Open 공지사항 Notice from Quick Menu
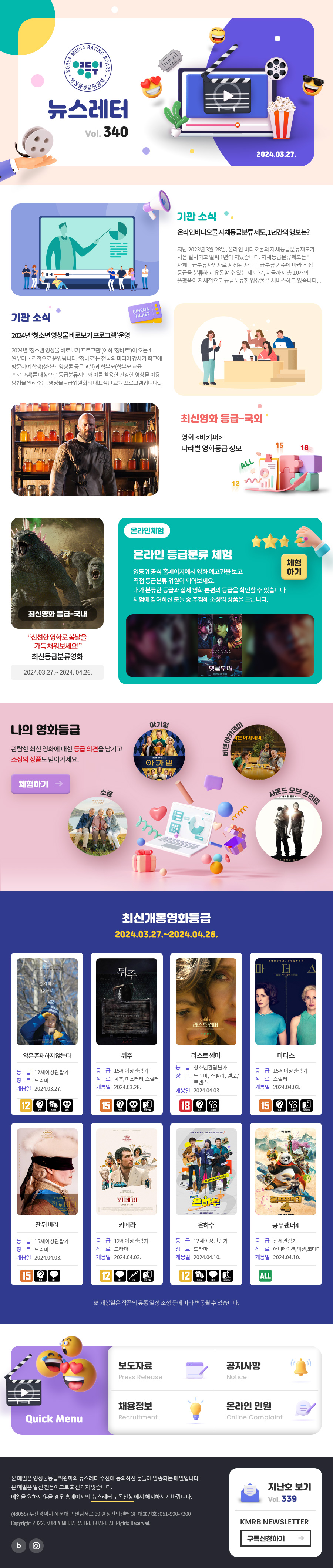 coord(268,1369)
